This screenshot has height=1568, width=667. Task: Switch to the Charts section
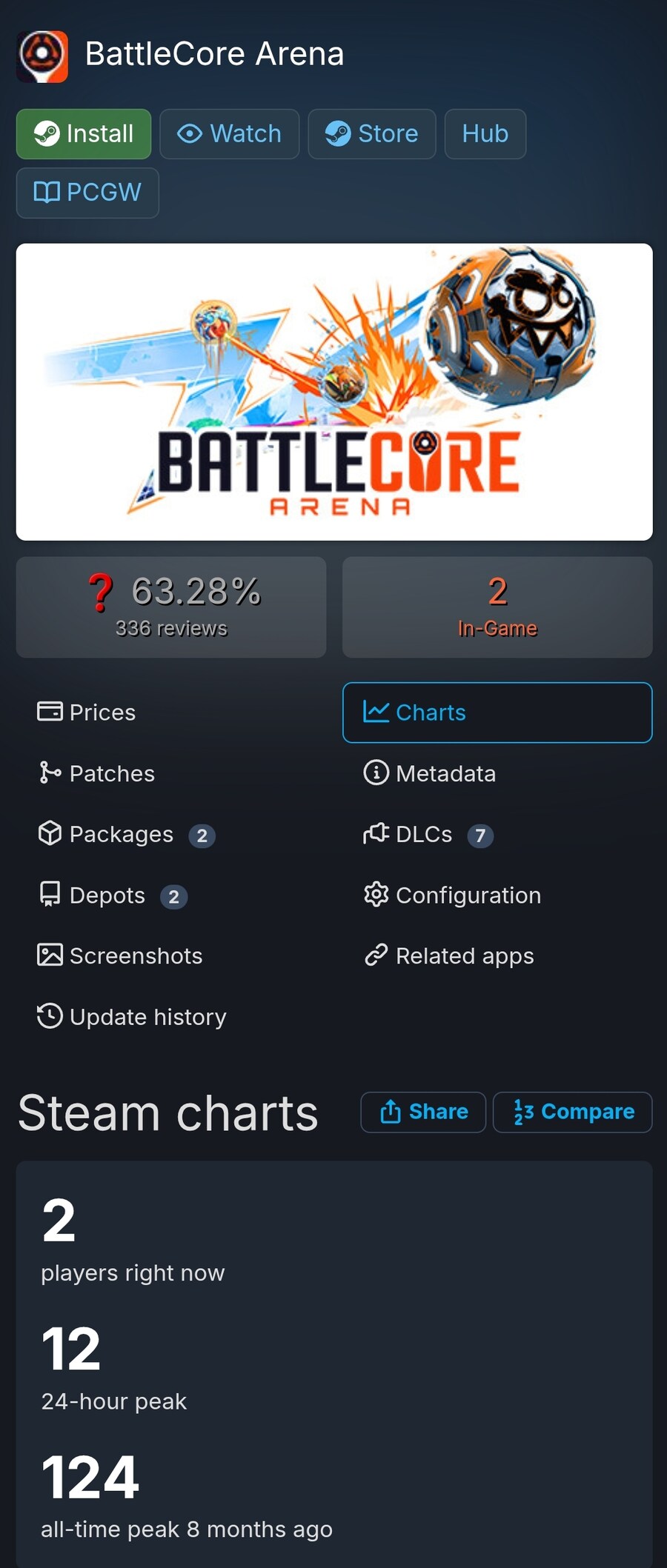[x=497, y=713]
